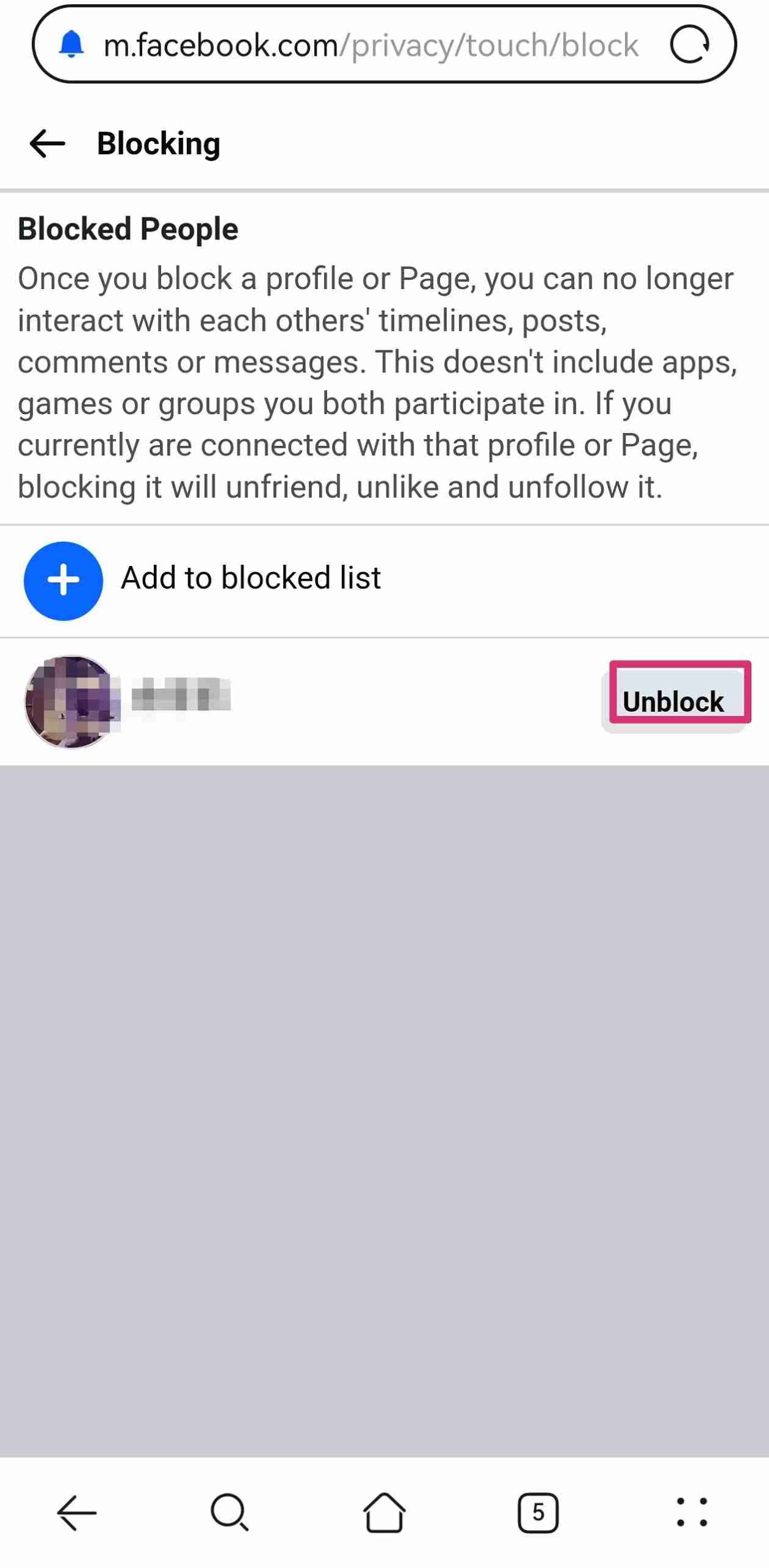Unblock the listed person
769x1568 pixels.
coord(676,701)
